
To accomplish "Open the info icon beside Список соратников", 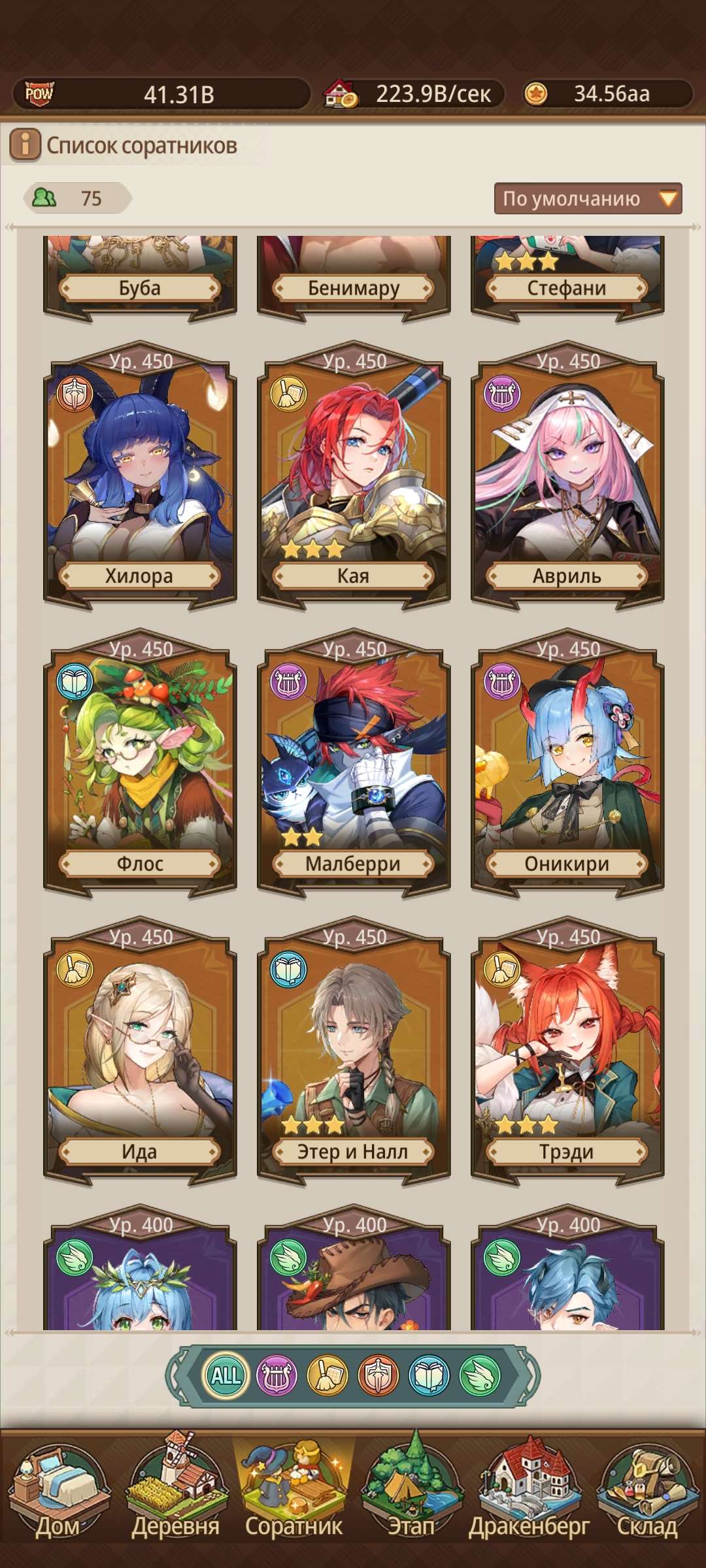I will click(25, 145).
